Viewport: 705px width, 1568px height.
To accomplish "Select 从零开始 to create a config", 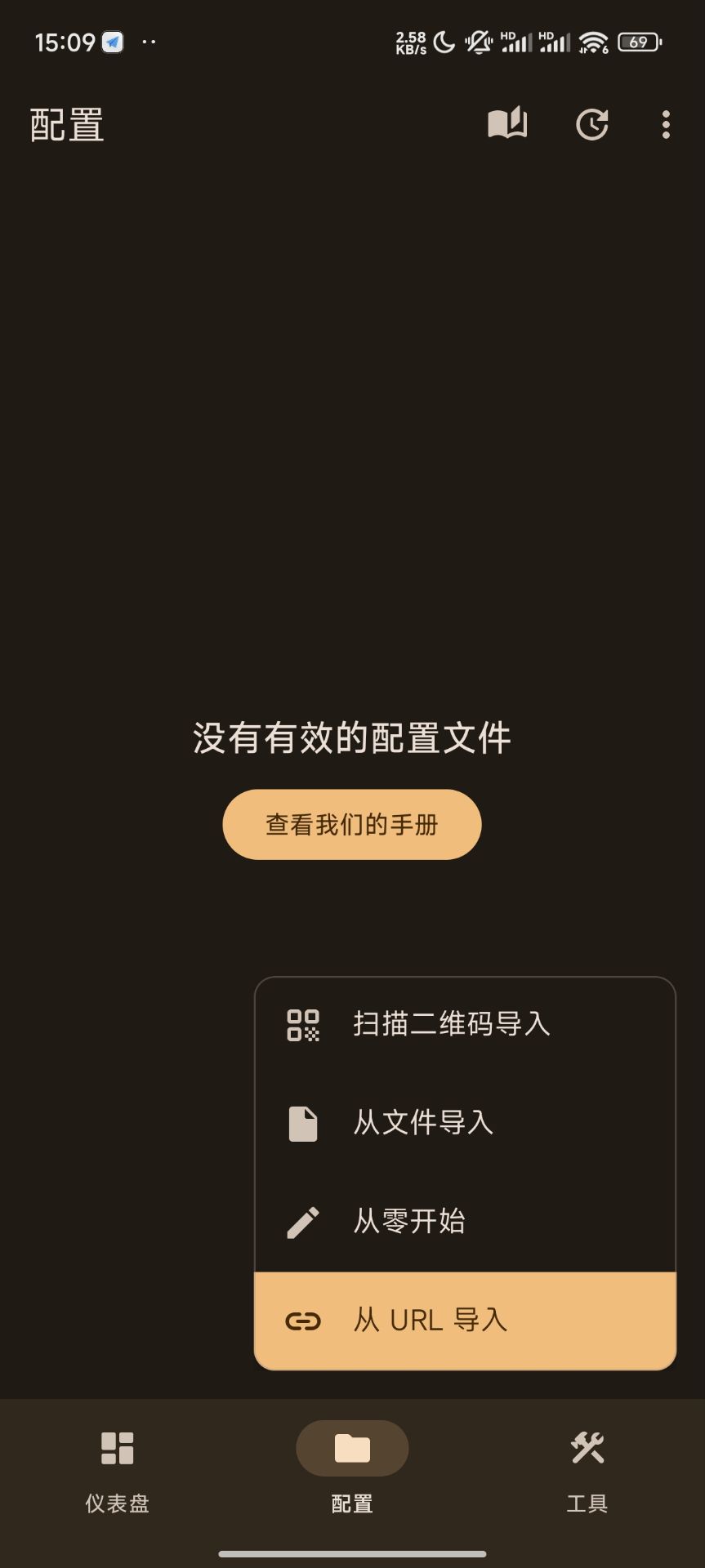I will point(465,1222).
